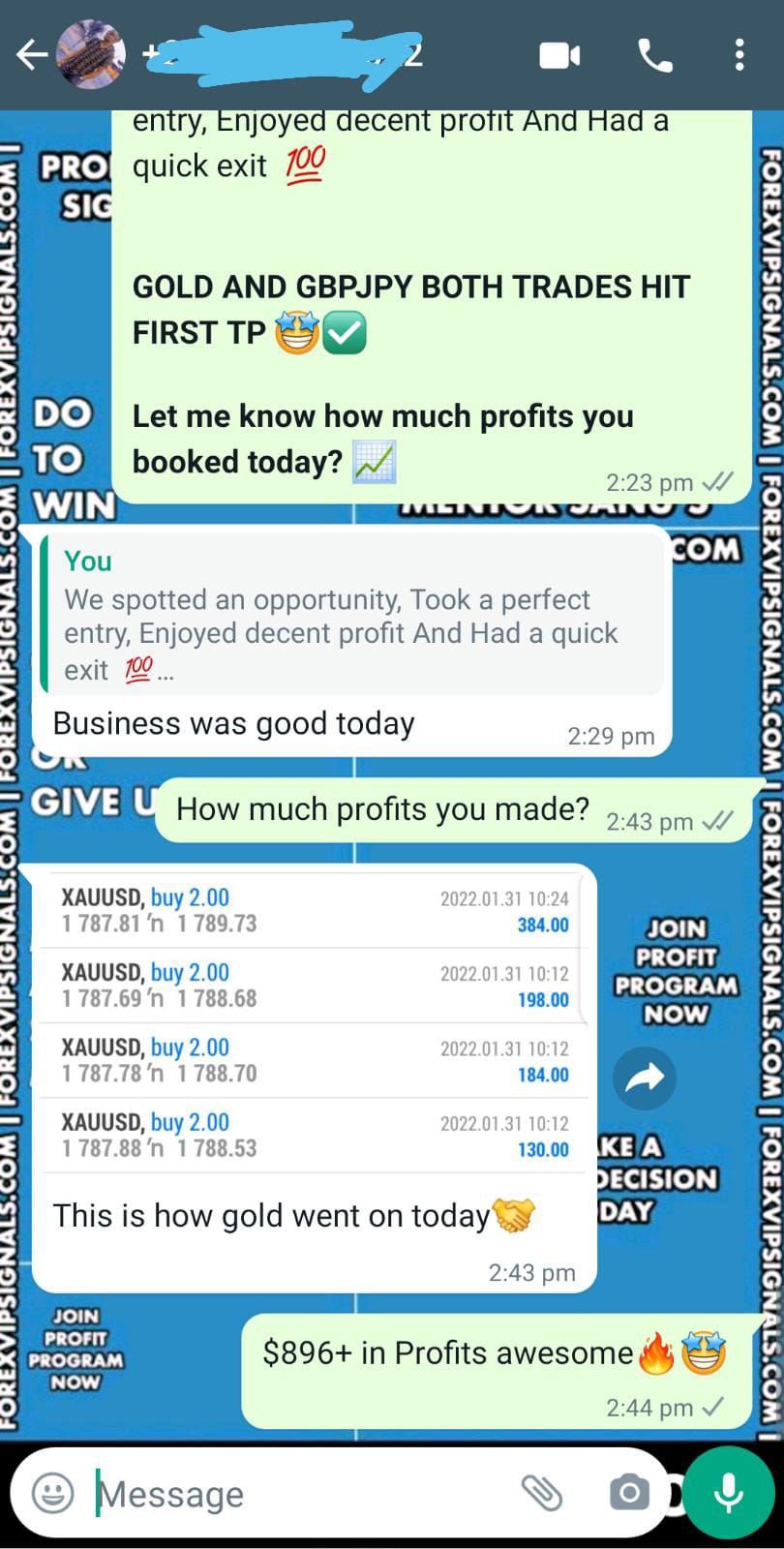Go back to the chat list
This screenshot has height=1549, width=784.
coord(32,55)
